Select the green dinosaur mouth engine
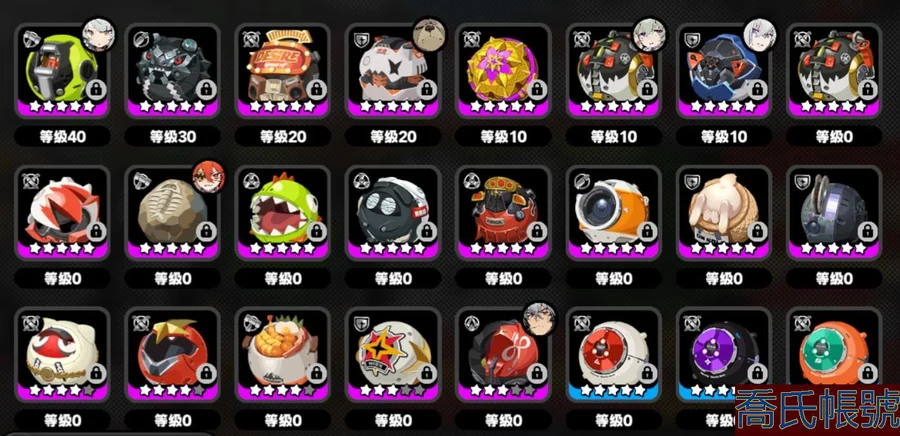 coord(282,213)
